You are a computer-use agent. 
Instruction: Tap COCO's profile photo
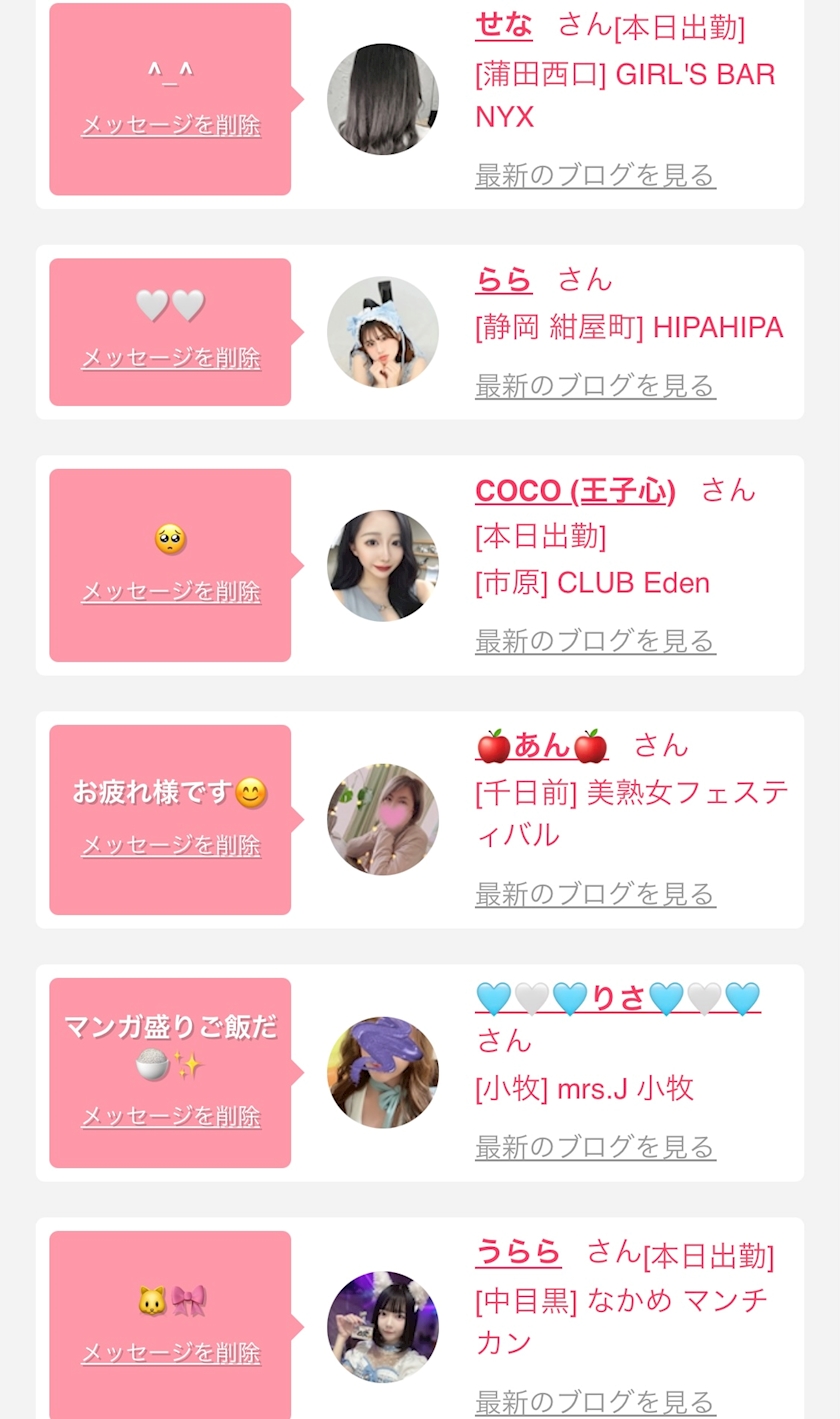click(383, 565)
